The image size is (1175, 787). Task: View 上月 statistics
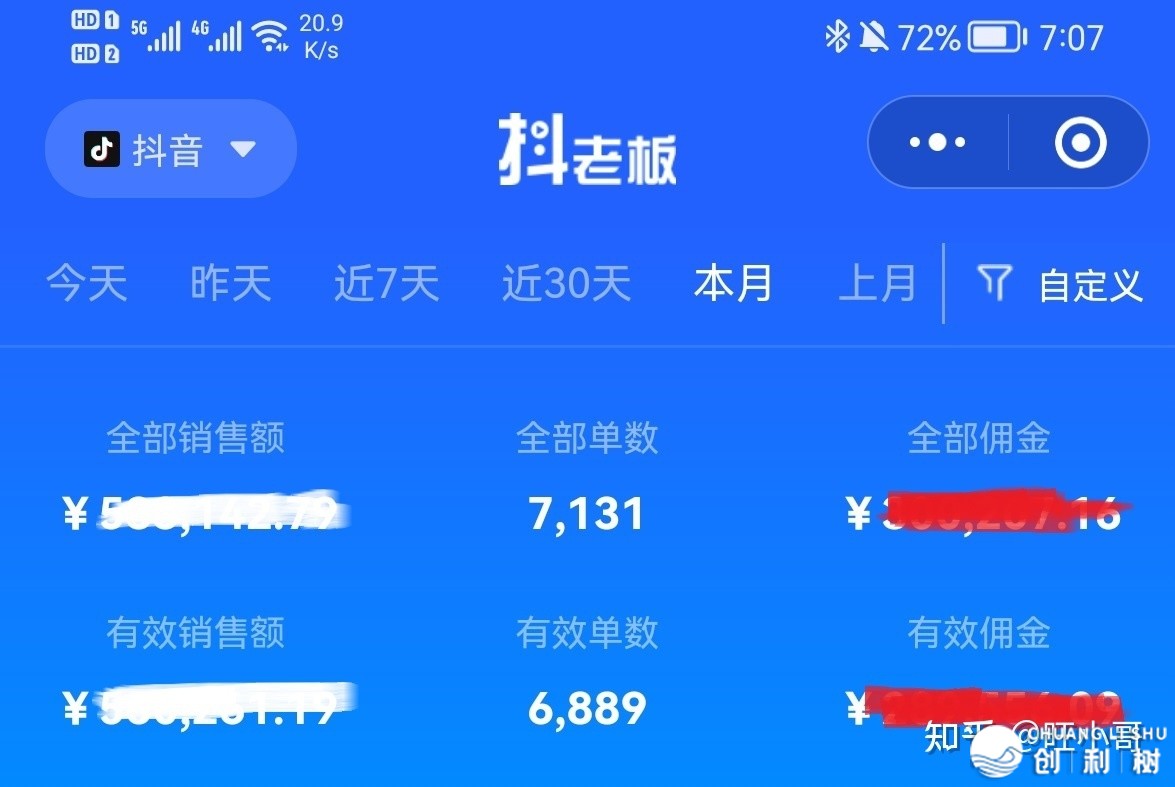[x=877, y=284]
